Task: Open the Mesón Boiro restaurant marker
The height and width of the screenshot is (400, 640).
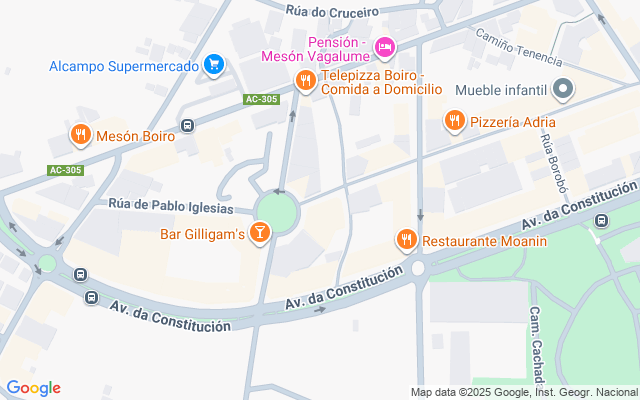Action: [81, 134]
